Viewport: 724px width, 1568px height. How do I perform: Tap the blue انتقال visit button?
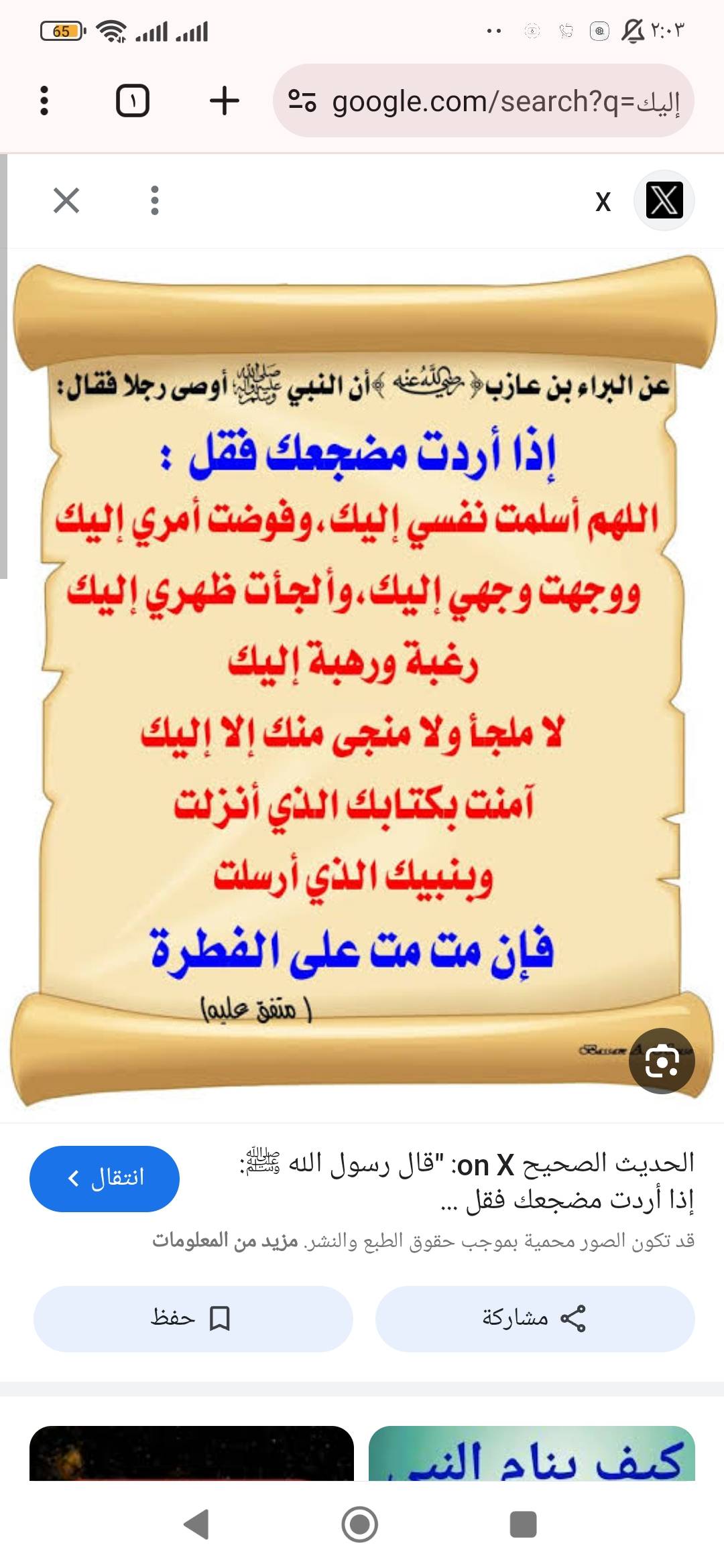pyautogui.click(x=105, y=1179)
